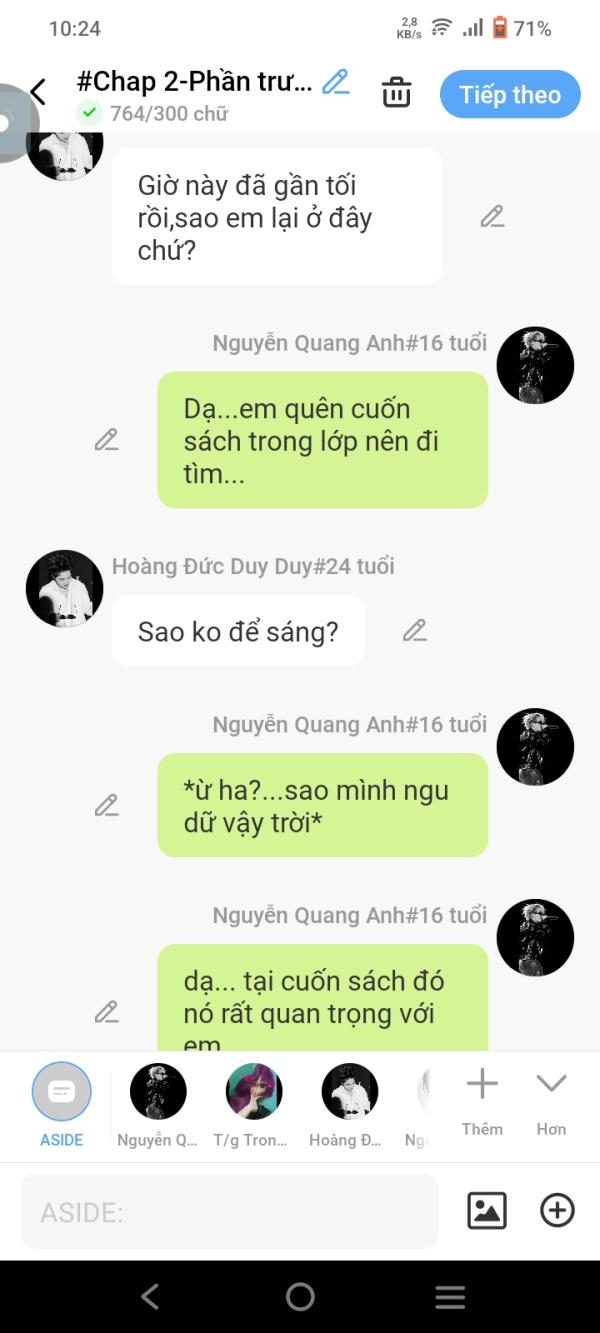Edit the message 'Sao ko để sáng?'

click(x=415, y=631)
